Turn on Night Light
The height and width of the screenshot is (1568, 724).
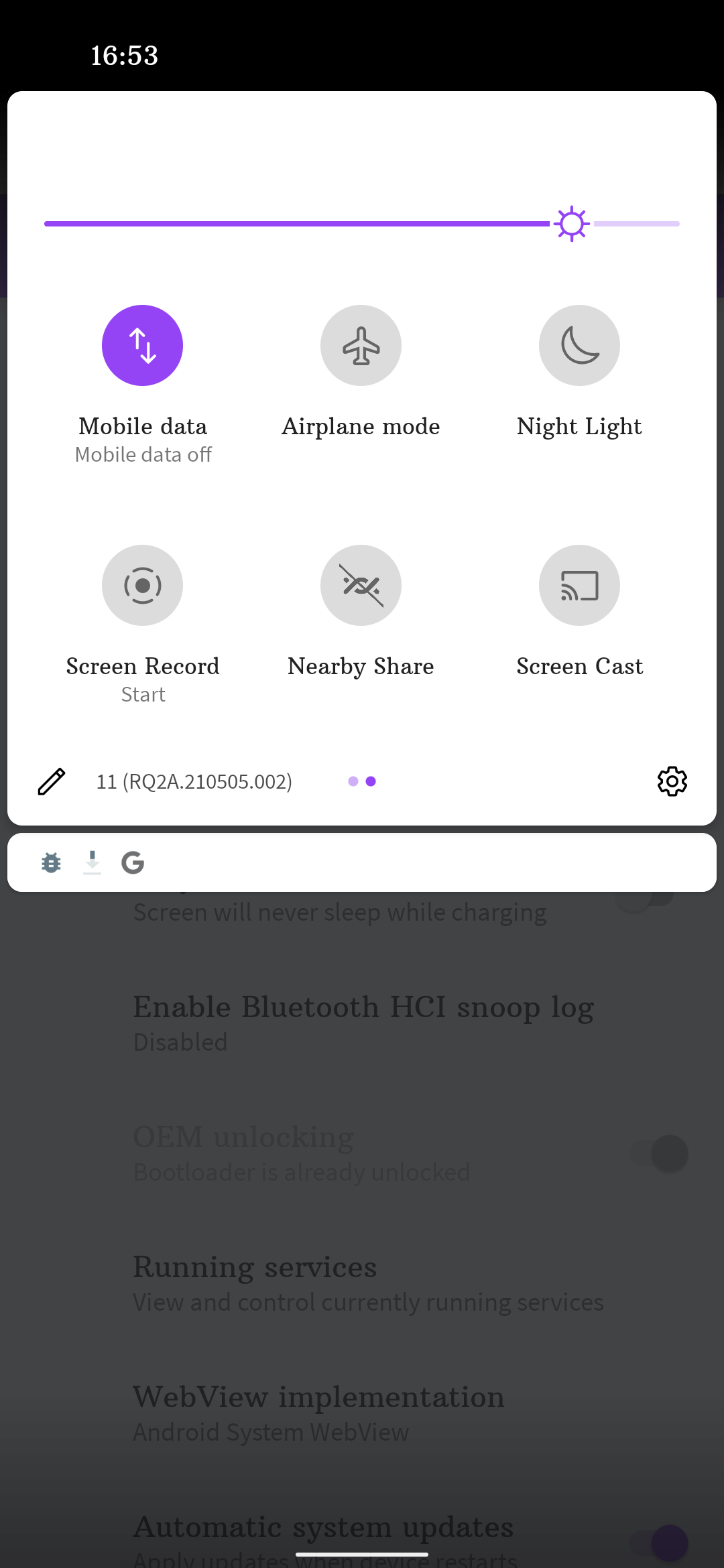click(x=579, y=345)
